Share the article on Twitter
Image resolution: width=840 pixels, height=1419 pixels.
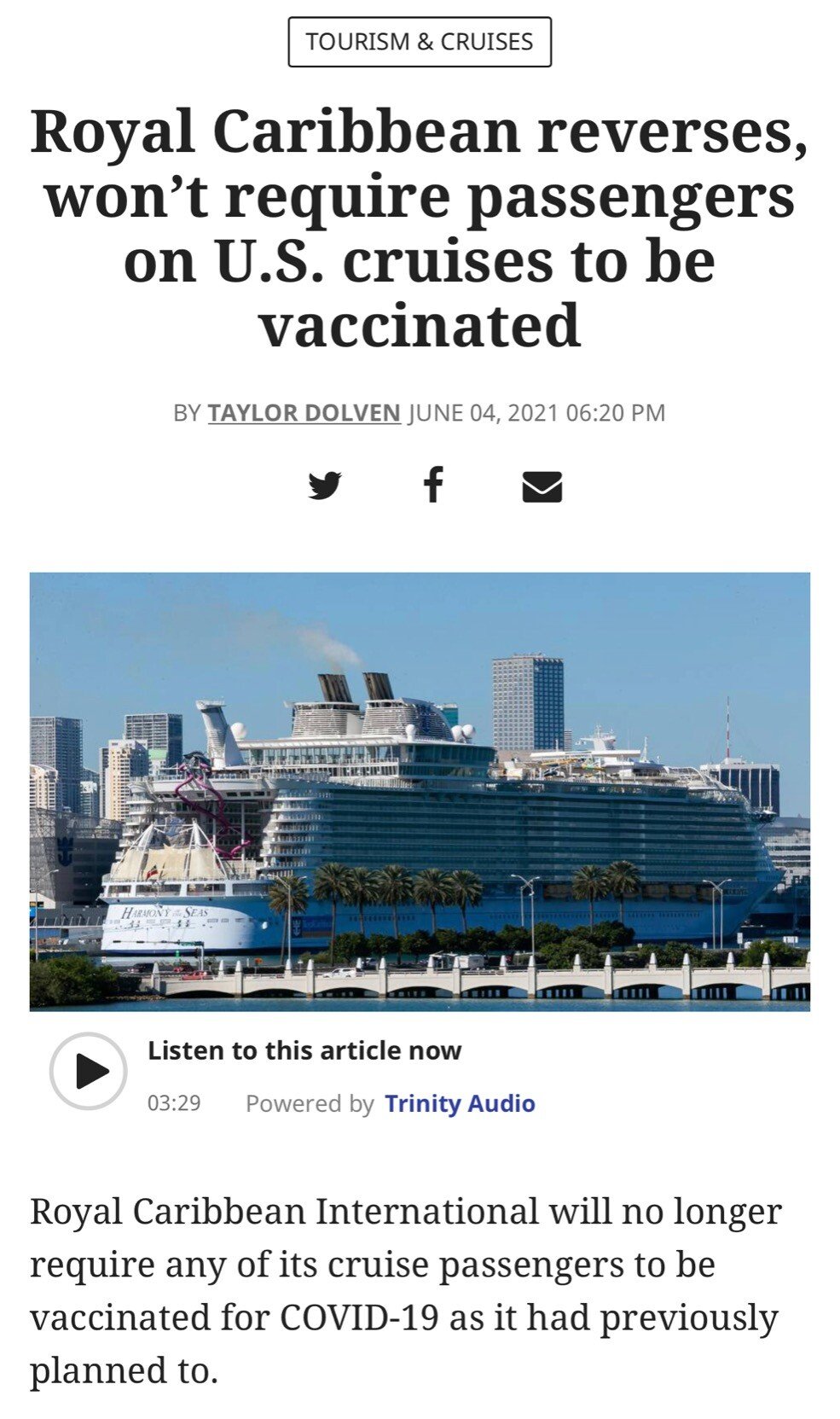pyautogui.click(x=325, y=486)
